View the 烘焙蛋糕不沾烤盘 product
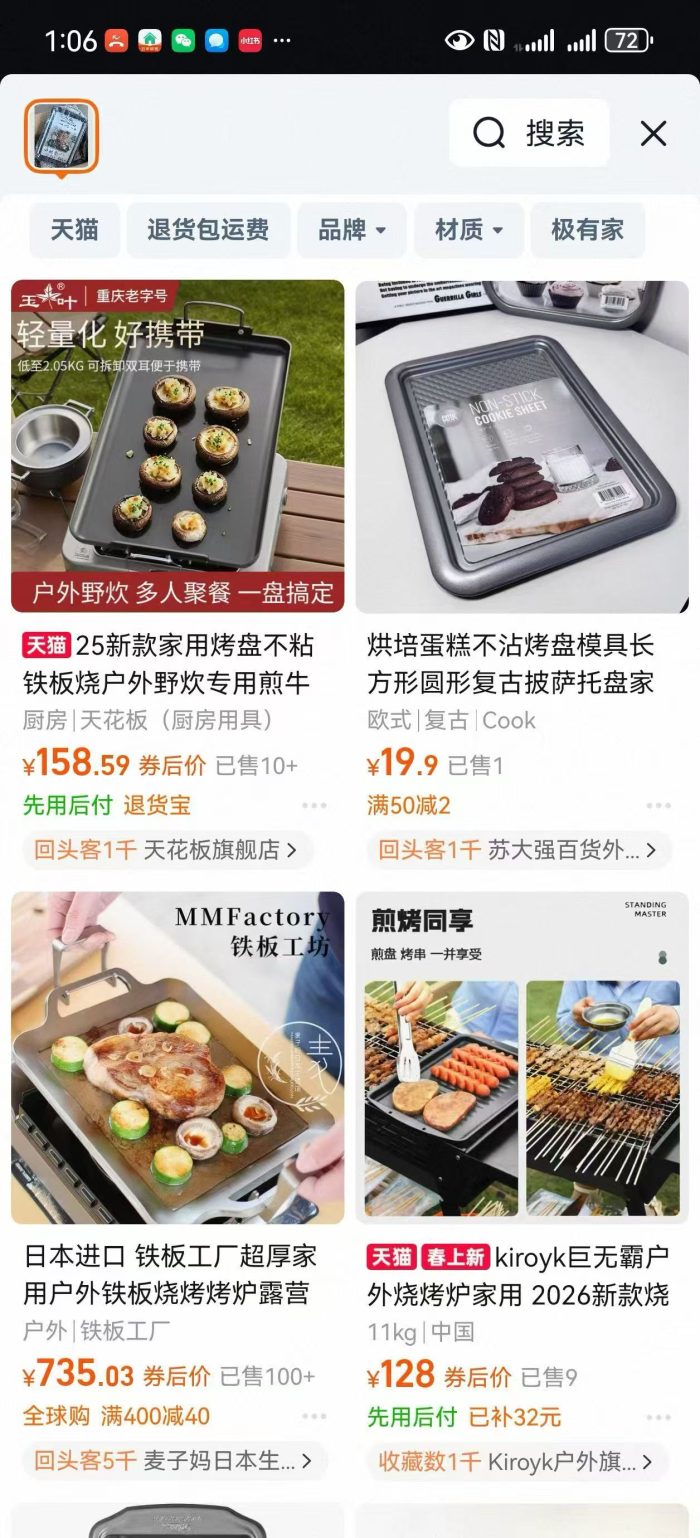 (522, 447)
